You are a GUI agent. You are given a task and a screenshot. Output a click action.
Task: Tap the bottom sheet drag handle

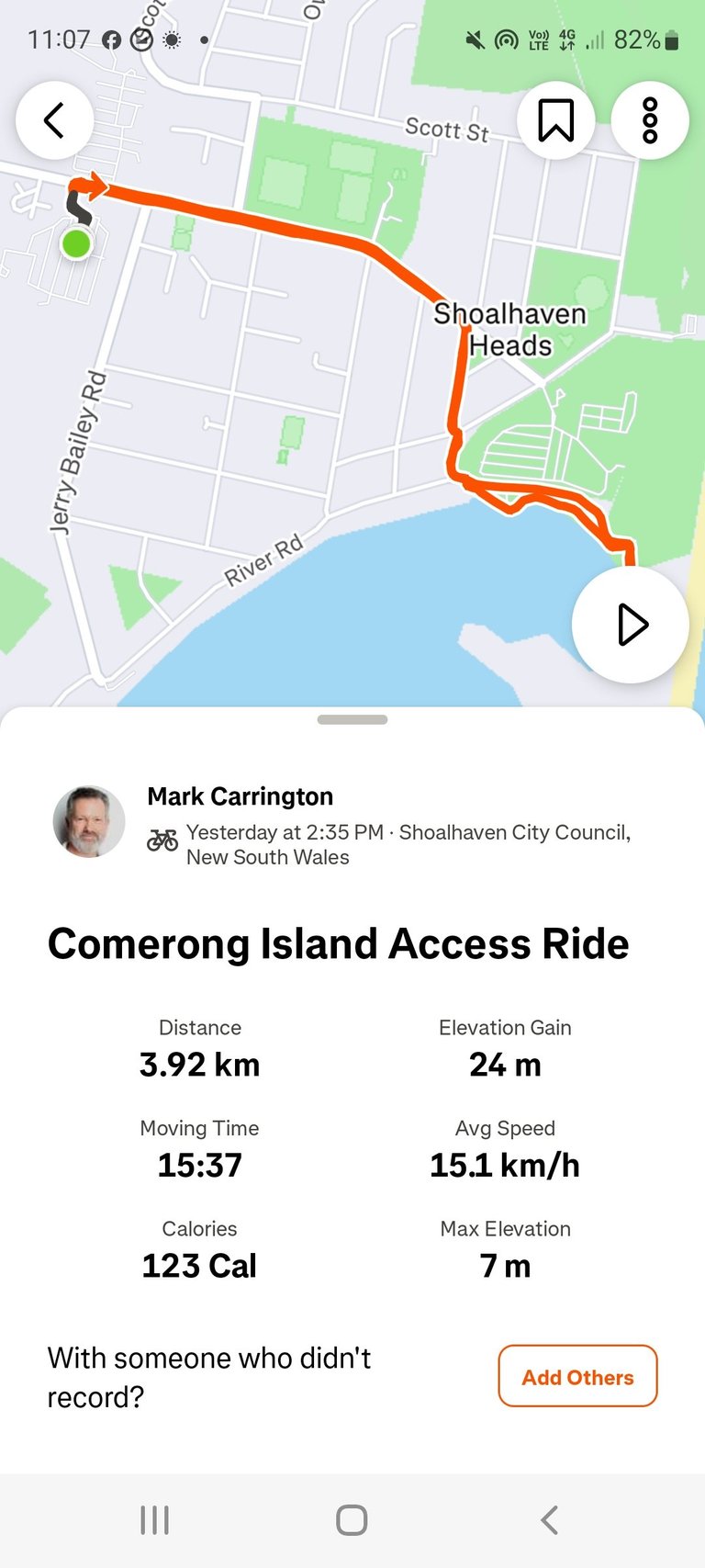(352, 720)
